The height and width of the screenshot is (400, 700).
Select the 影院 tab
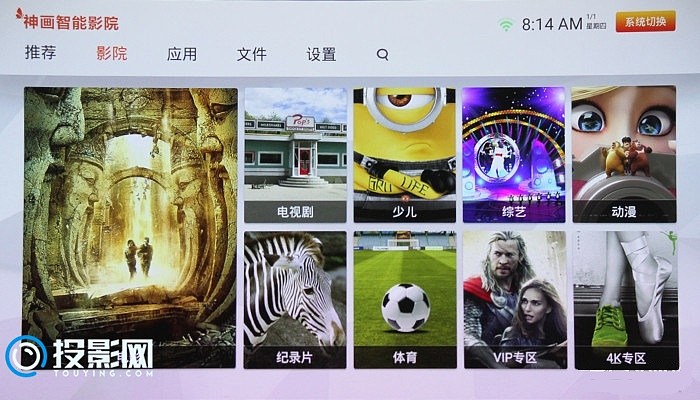[x=111, y=54]
